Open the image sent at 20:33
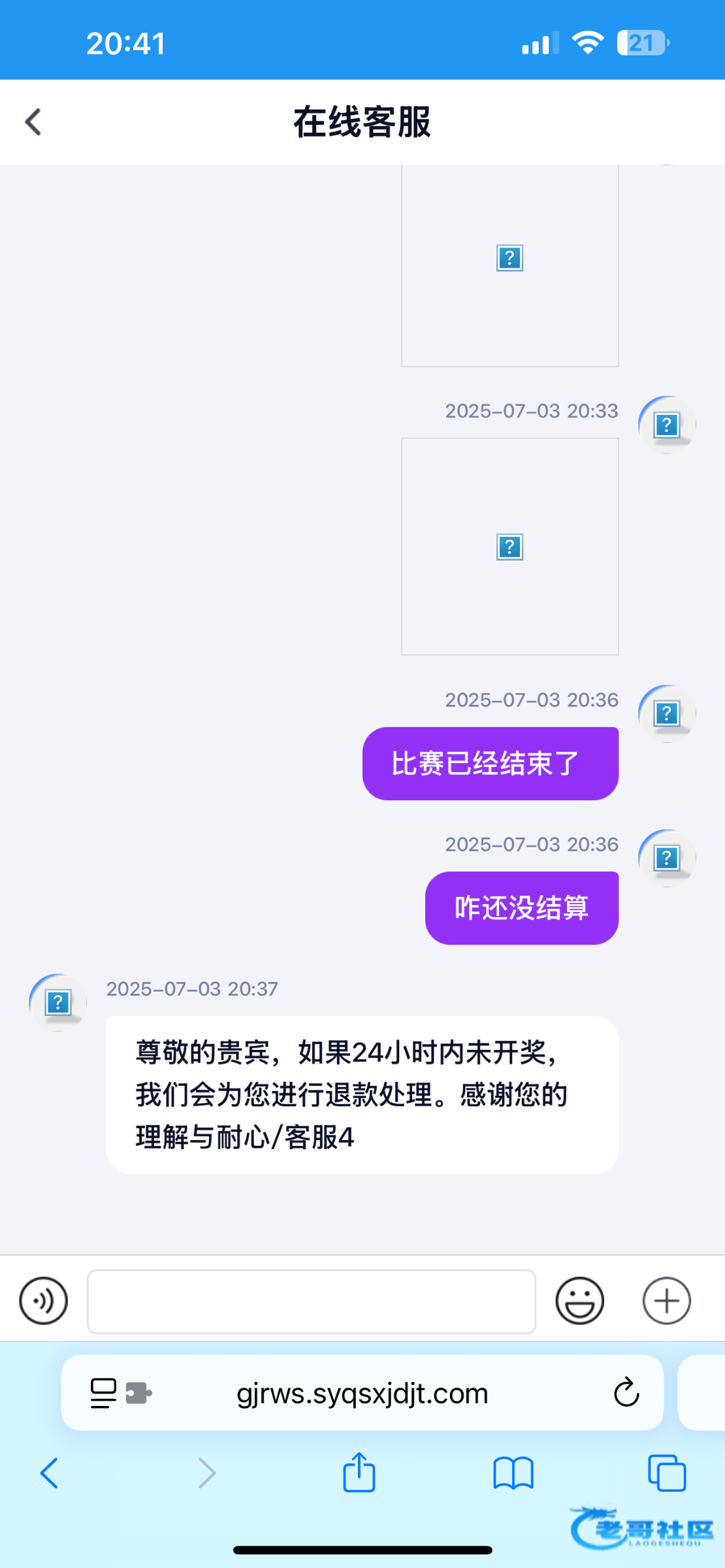 click(509, 546)
